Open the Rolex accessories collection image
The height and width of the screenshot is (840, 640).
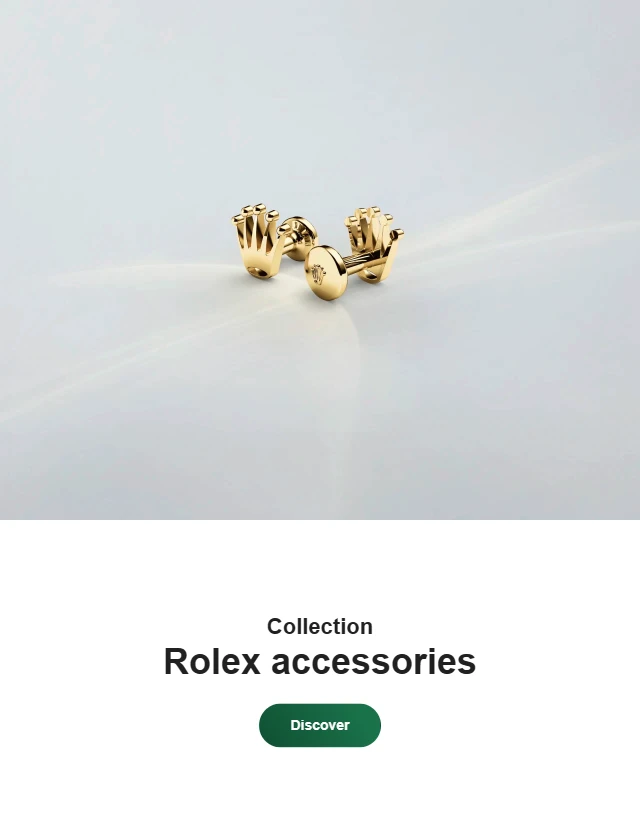pos(320,260)
